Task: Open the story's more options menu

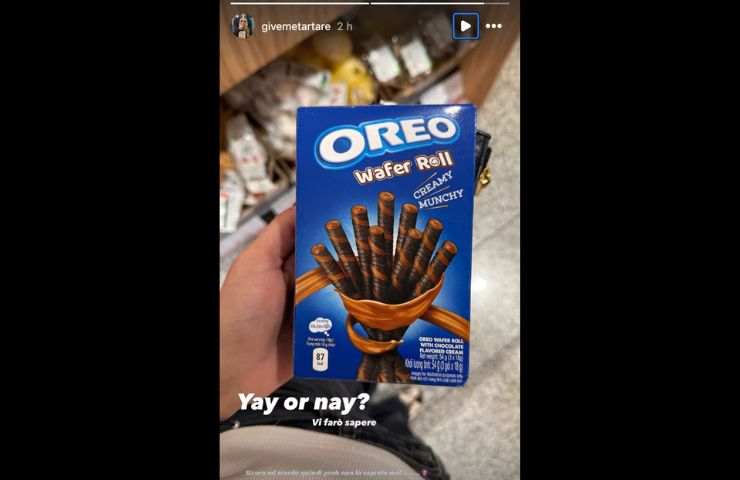Action: point(493,26)
